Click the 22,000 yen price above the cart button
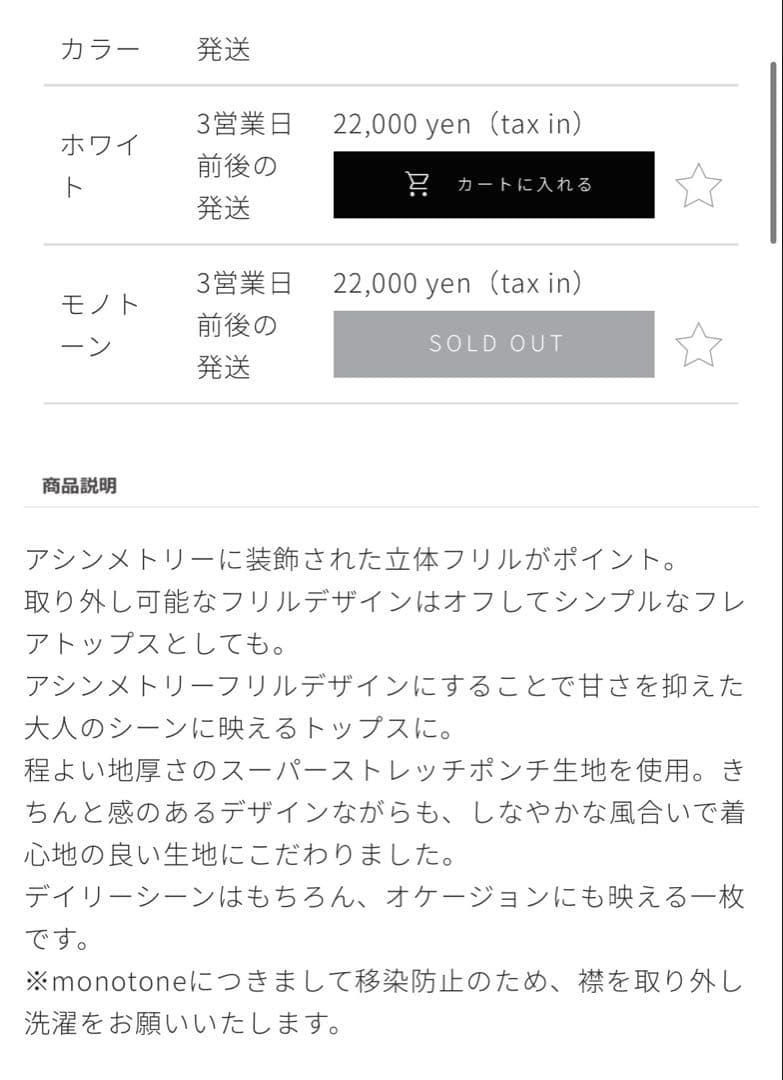Image resolution: width=783 pixels, height=1080 pixels. tap(458, 123)
